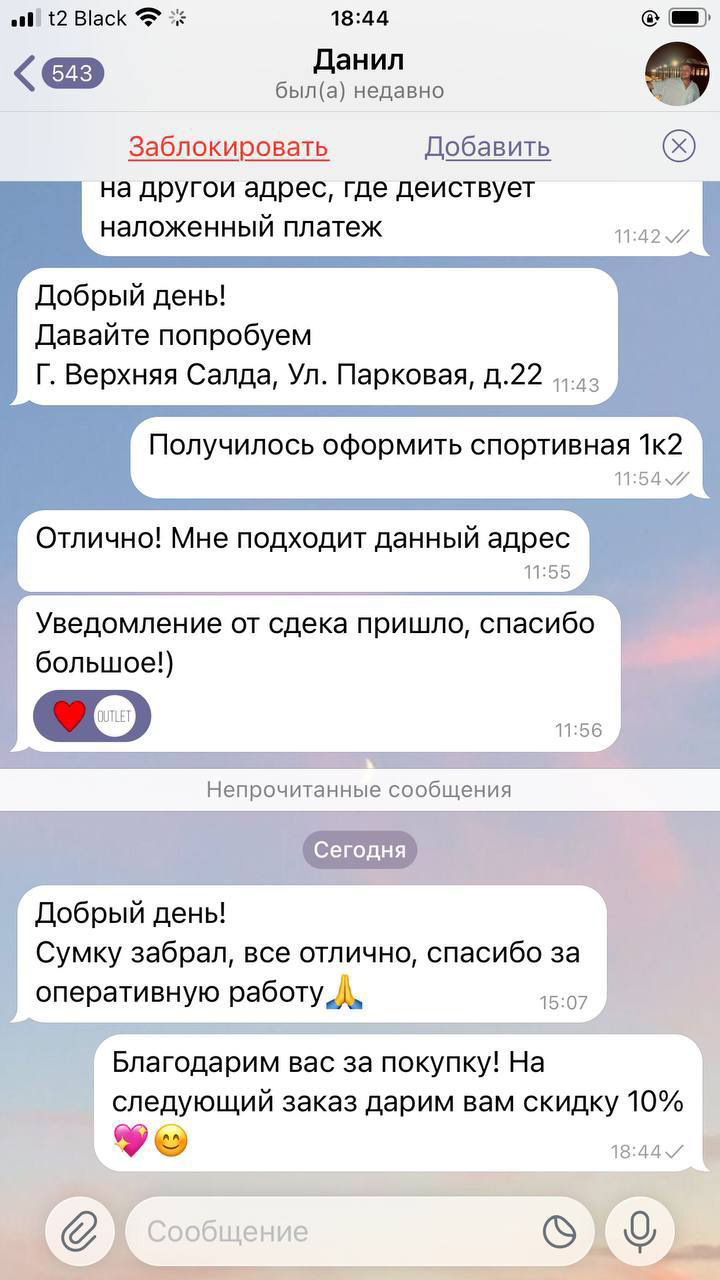Image resolution: width=720 pixels, height=1280 pixels.
Task: Tap Добавить to add the contact
Action: coord(487,147)
